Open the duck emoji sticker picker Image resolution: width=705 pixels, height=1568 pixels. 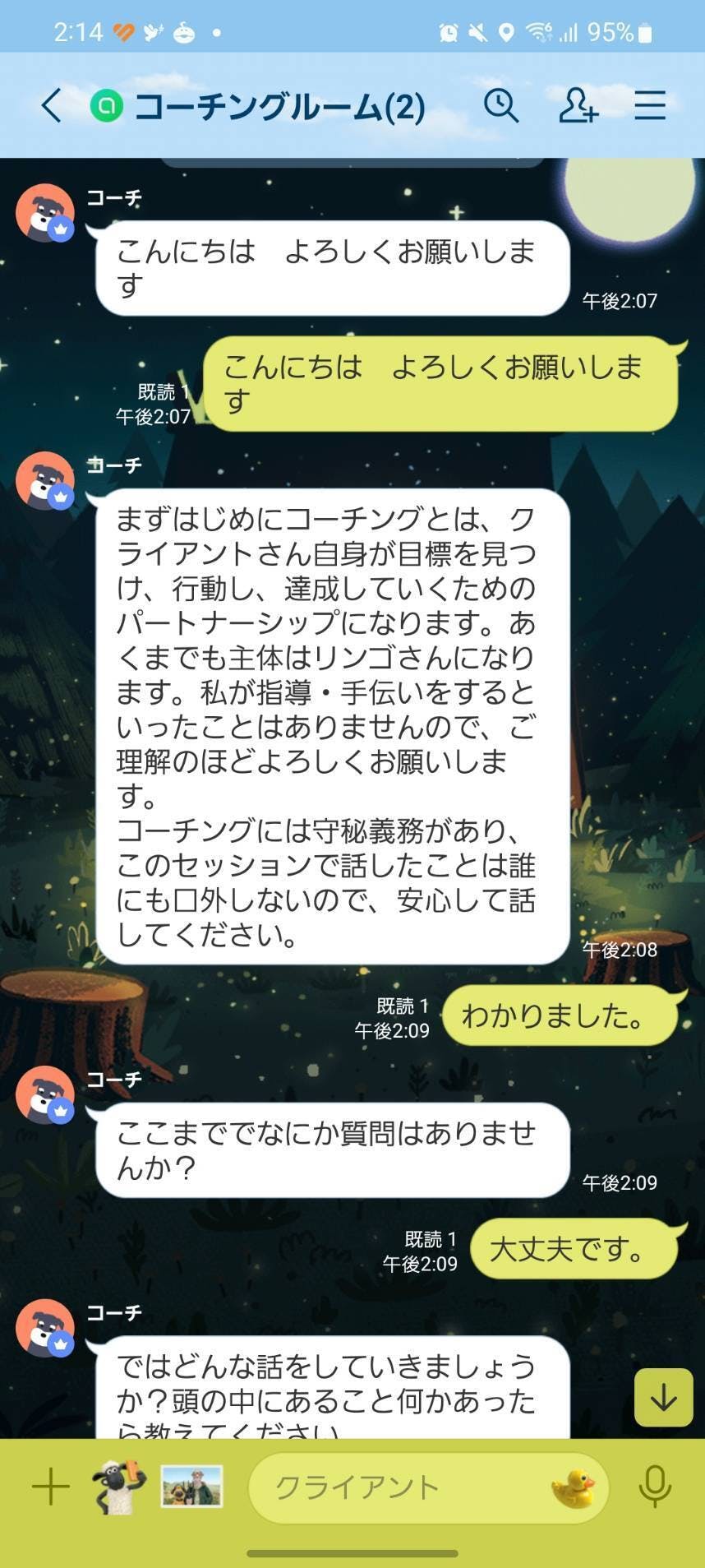573,1487
